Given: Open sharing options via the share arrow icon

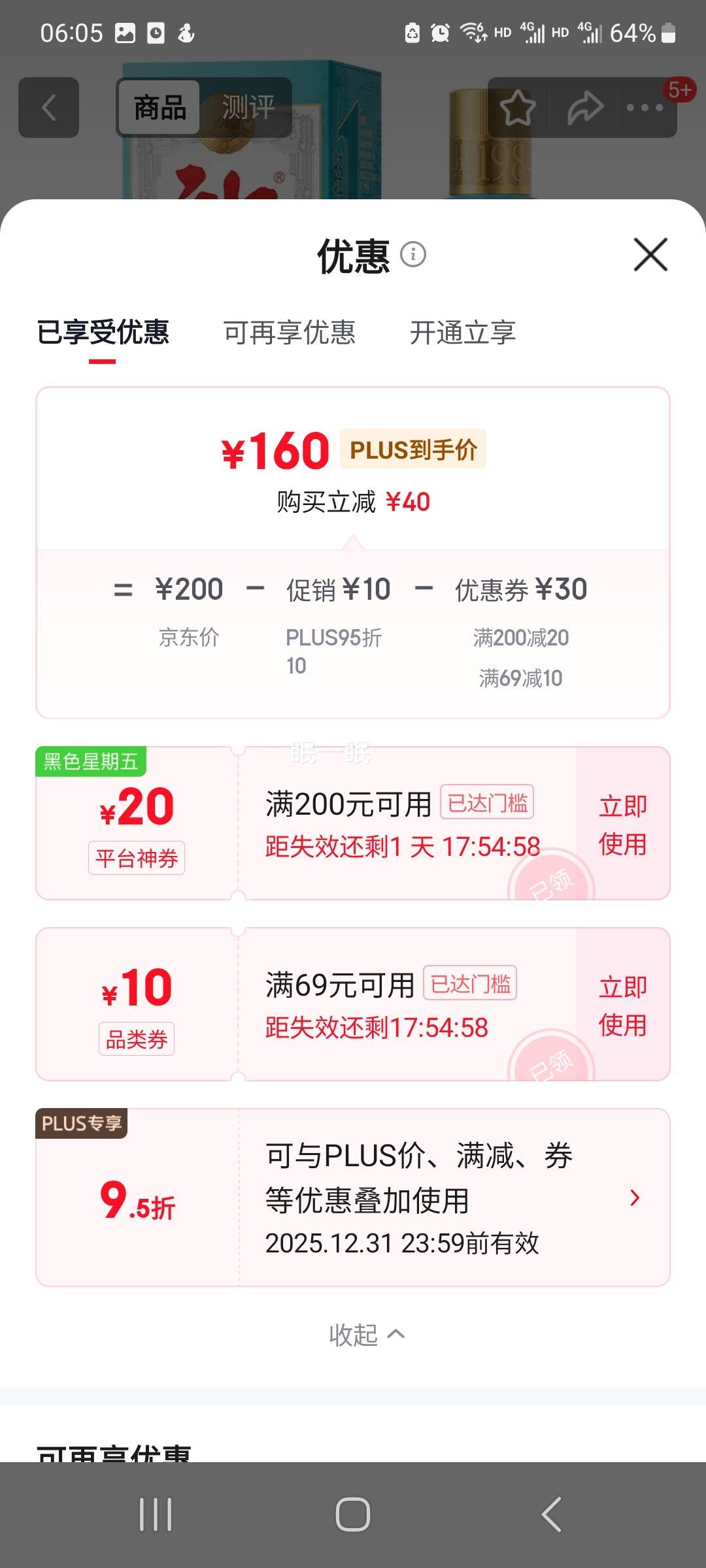Looking at the screenshot, I should 584,108.
